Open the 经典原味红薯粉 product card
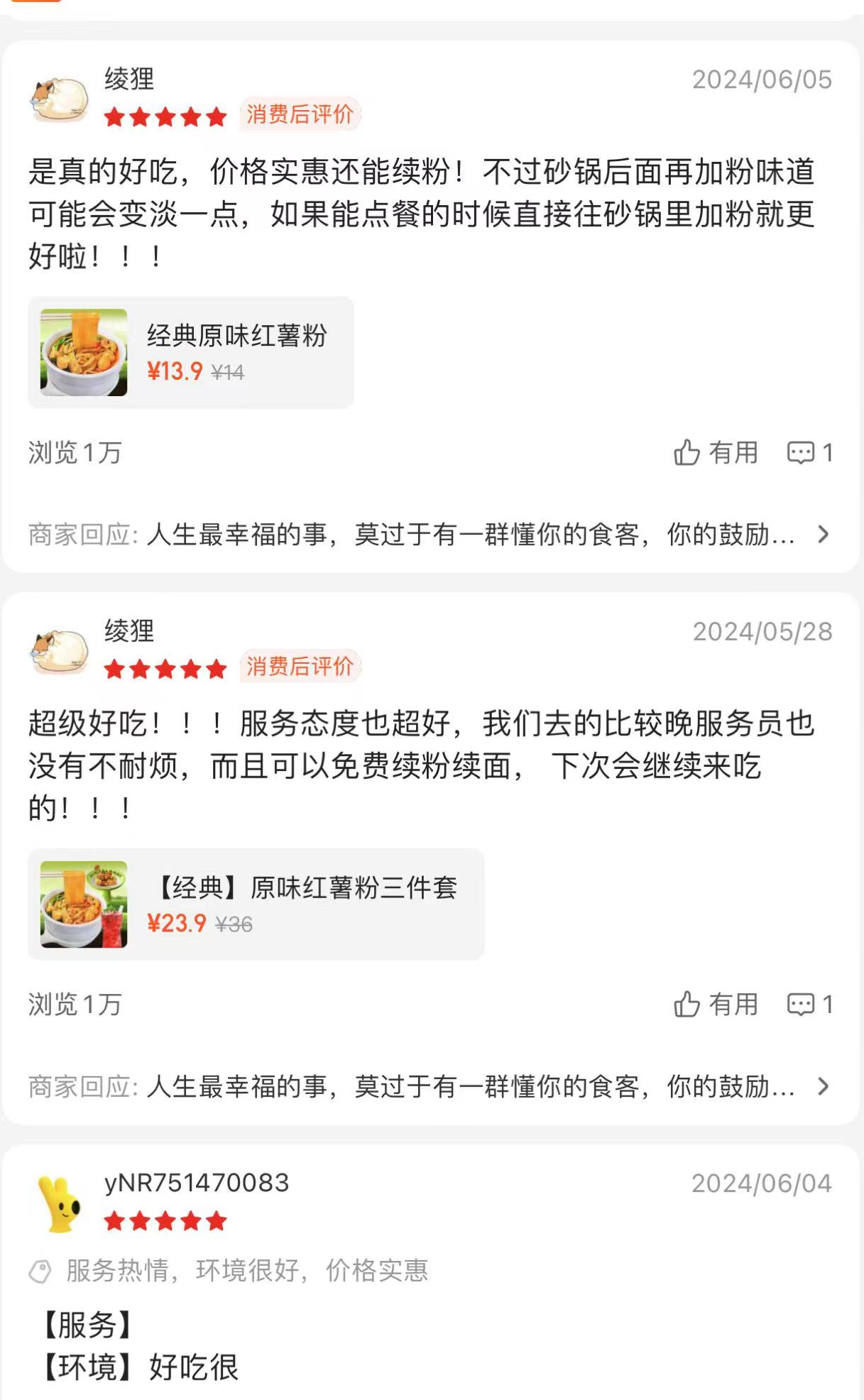This screenshot has height=1400, width=864. coord(190,353)
